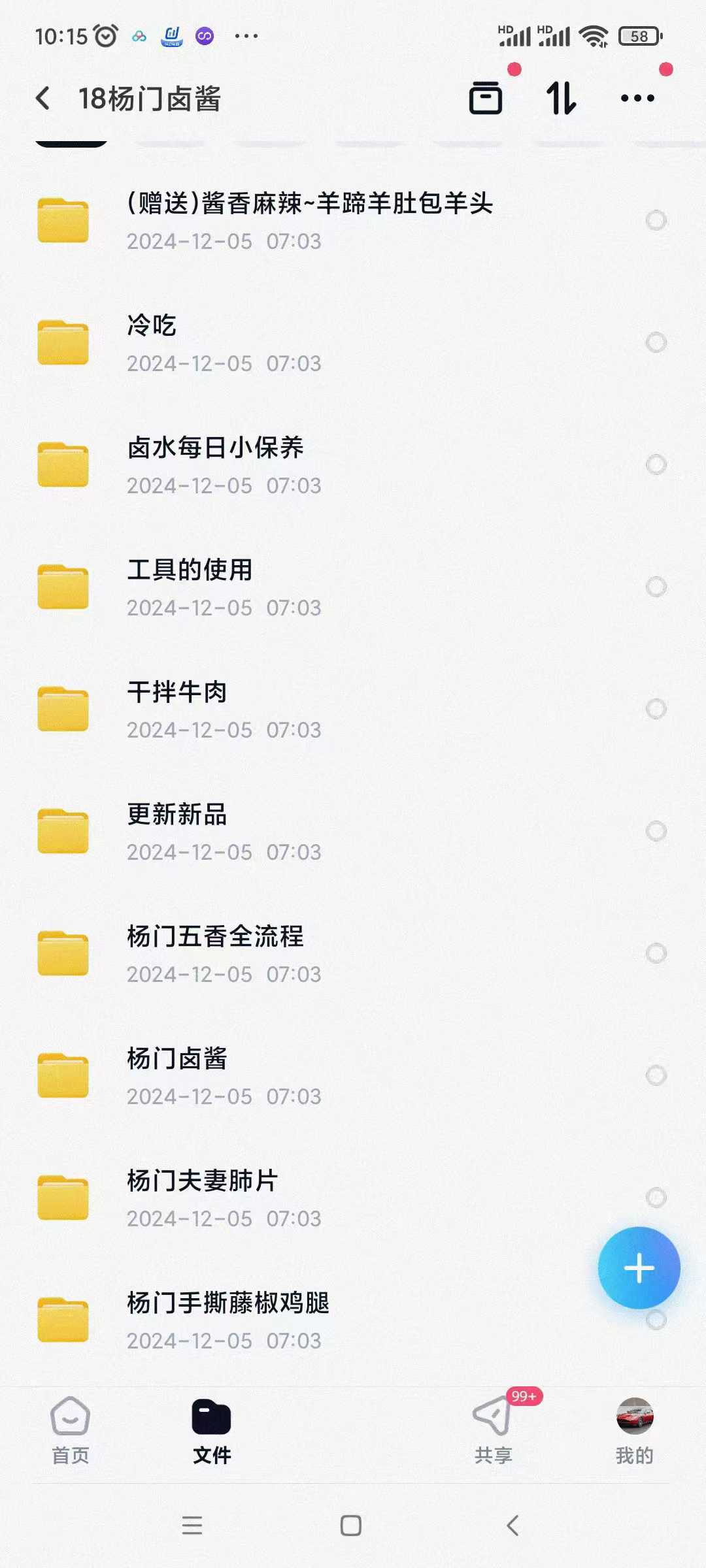Open the three-dot overflow menu
Viewport: 706px width, 1568px height.
[x=637, y=99]
